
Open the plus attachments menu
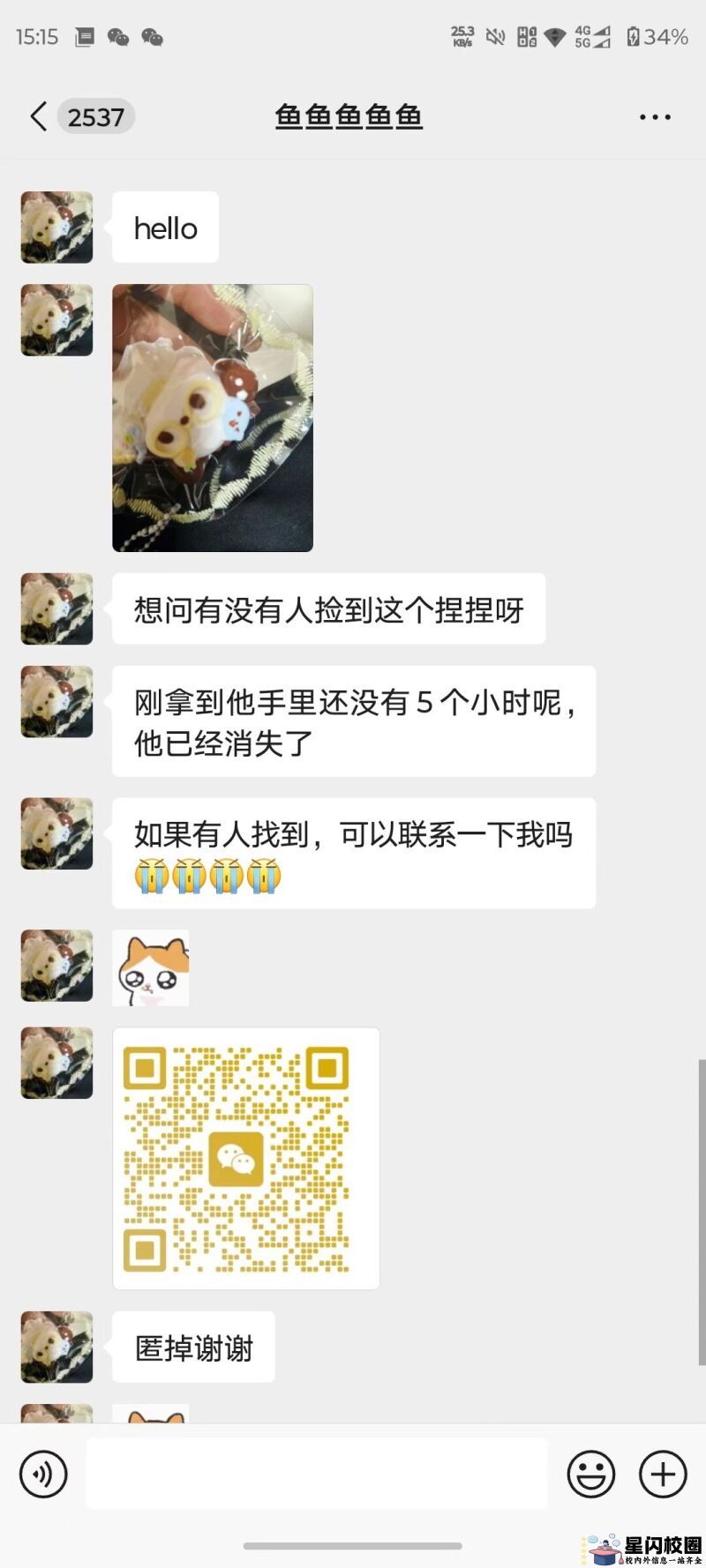(663, 1474)
